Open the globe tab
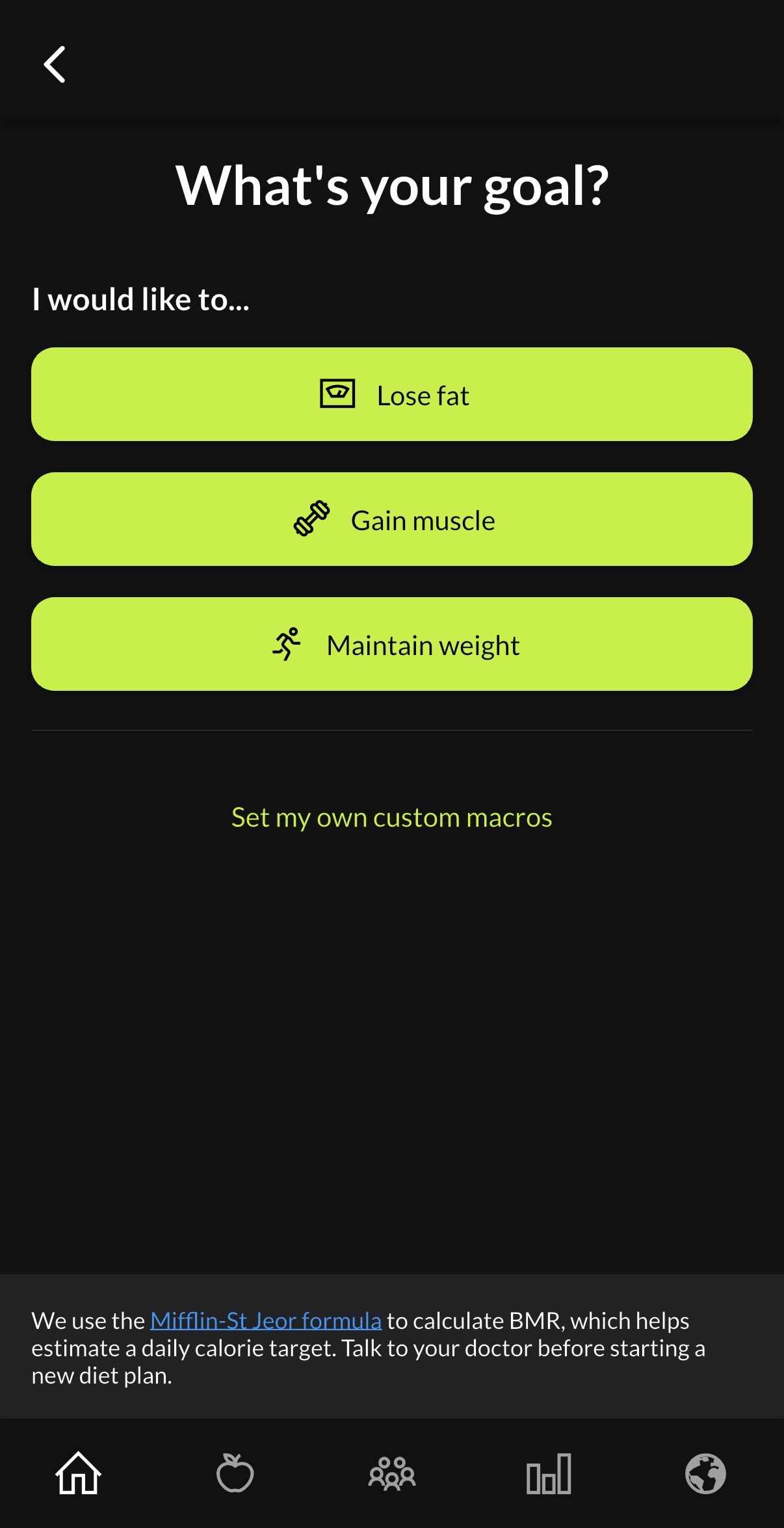The width and height of the screenshot is (784, 1528). (x=705, y=1473)
